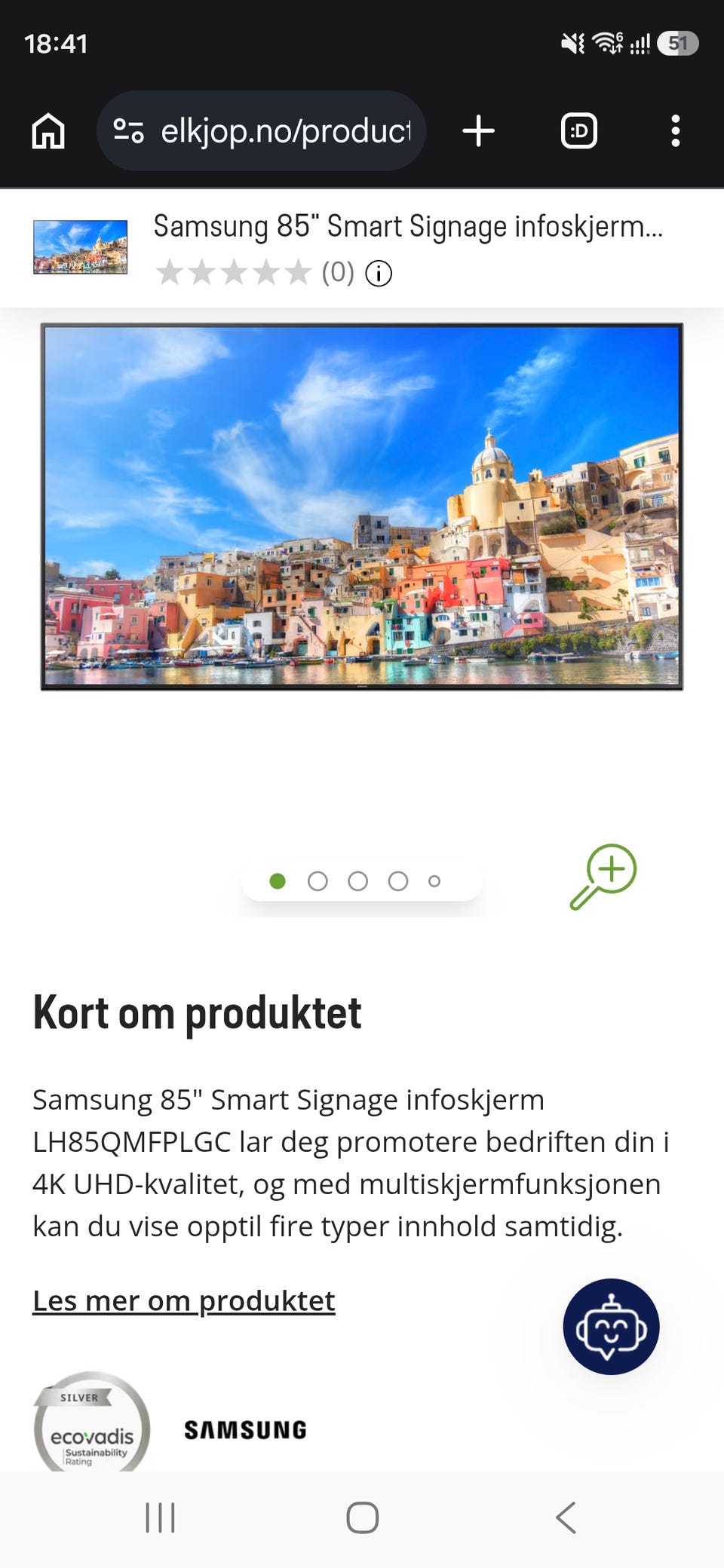Viewport: 724px width, 1568px height.
Task: Follow the 'Les mer om produktet' link
Action: [x=184, y=1300]
